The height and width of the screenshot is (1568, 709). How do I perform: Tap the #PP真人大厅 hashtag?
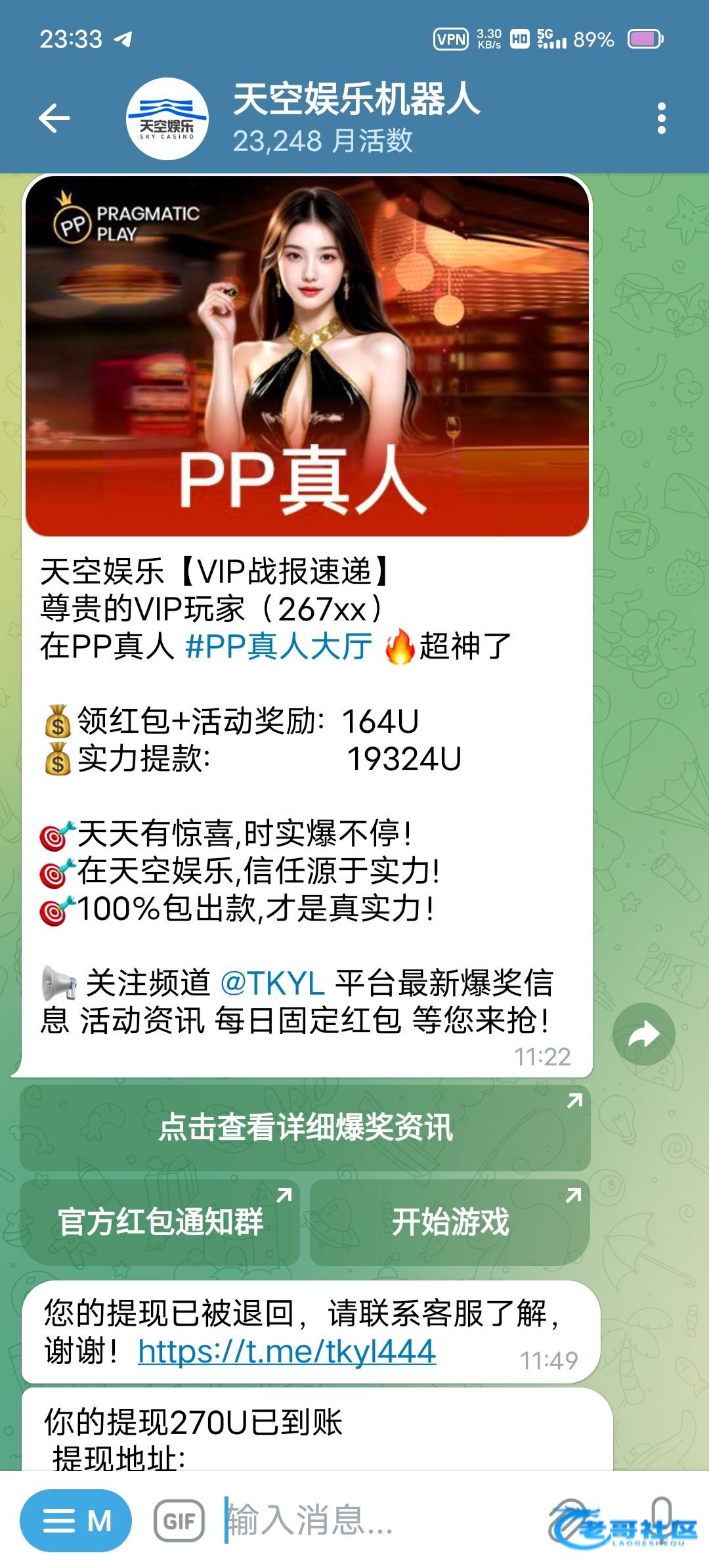278,646
